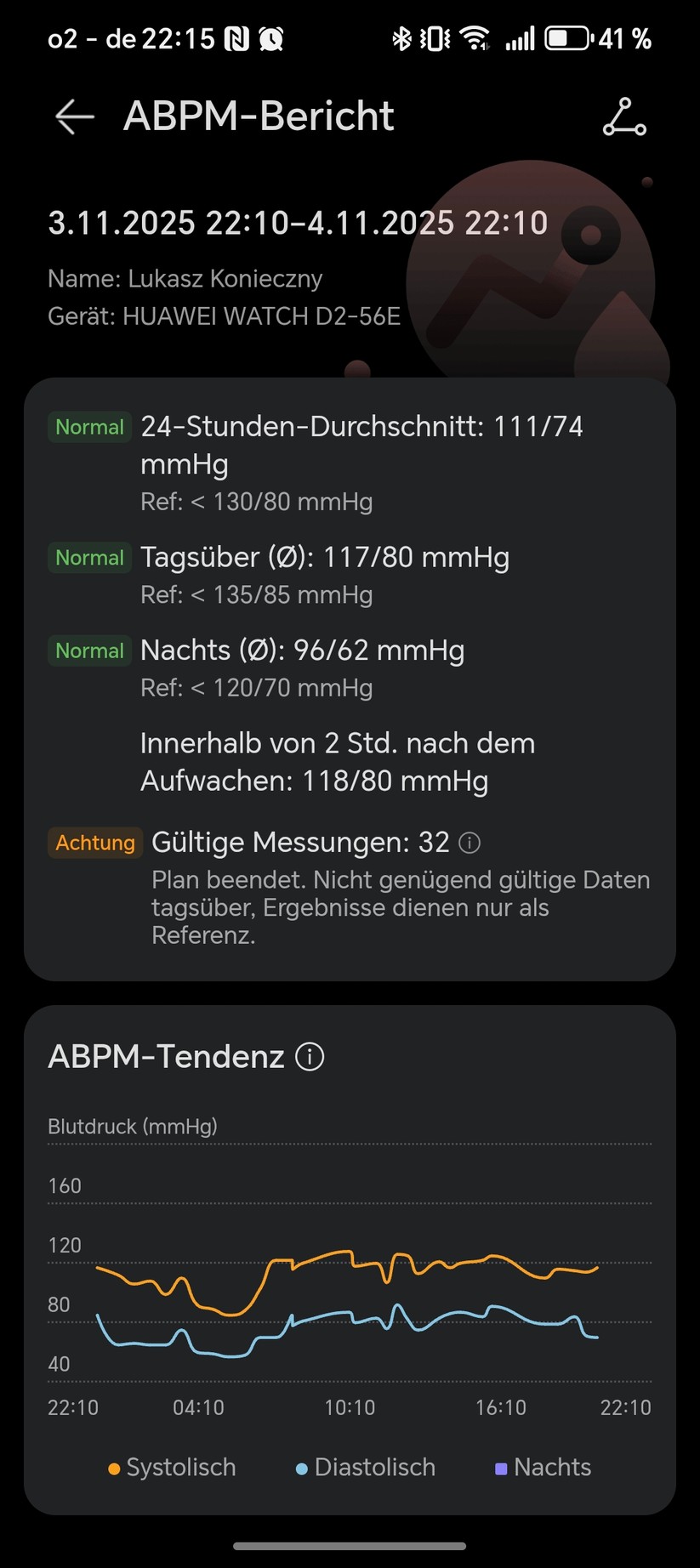Select the ABPM-Tendenz section header
This screenshot has width=700, height=1568.
pyautogui.click(x=166, y=1056)
